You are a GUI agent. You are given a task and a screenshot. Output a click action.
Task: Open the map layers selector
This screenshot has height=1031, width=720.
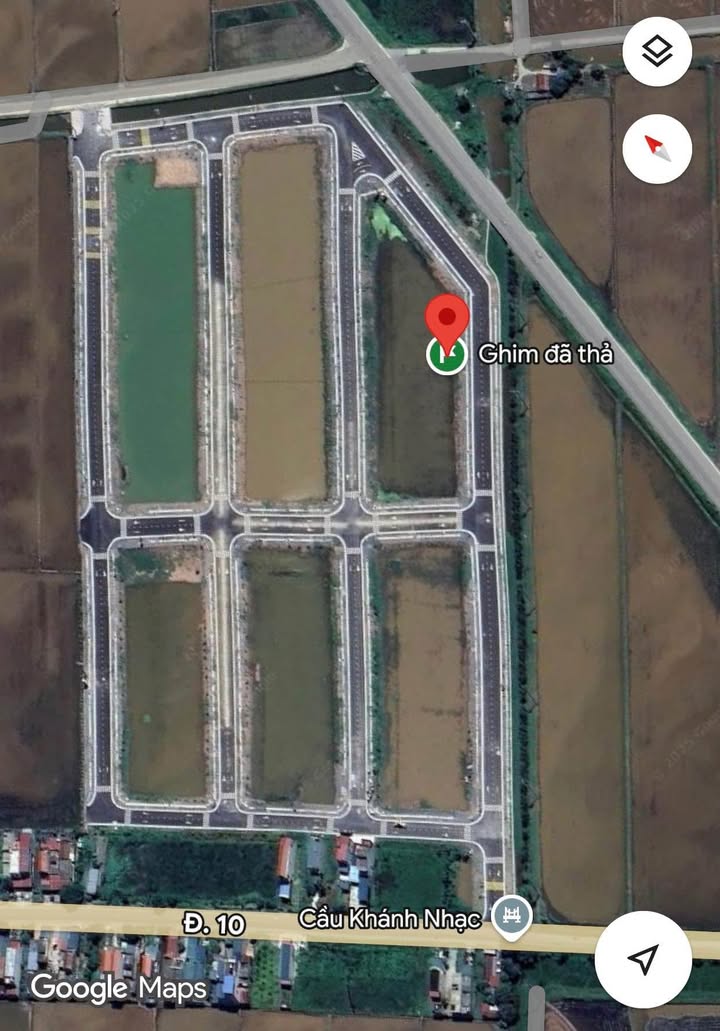[x=656, y=52]
